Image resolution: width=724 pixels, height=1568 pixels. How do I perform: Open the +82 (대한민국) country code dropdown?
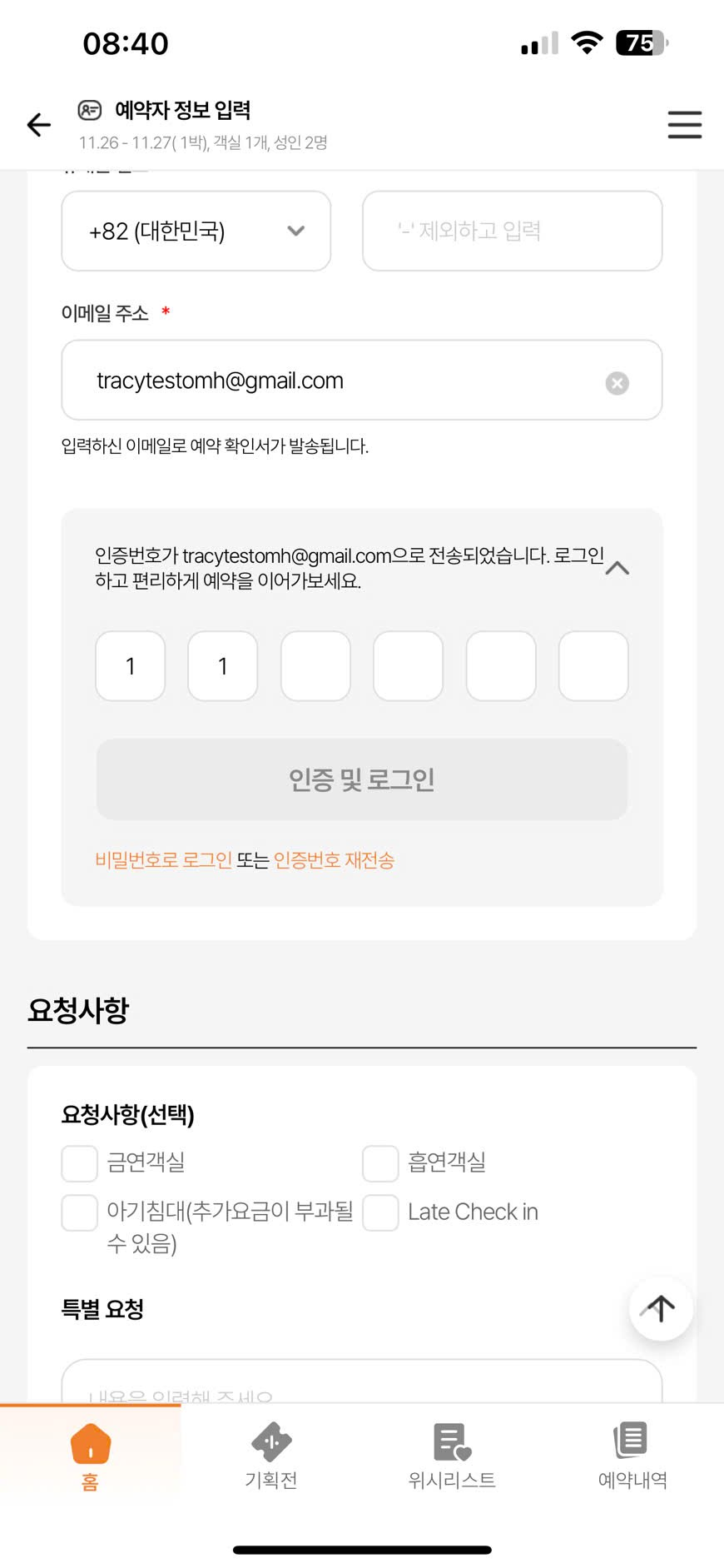point(196,231)
